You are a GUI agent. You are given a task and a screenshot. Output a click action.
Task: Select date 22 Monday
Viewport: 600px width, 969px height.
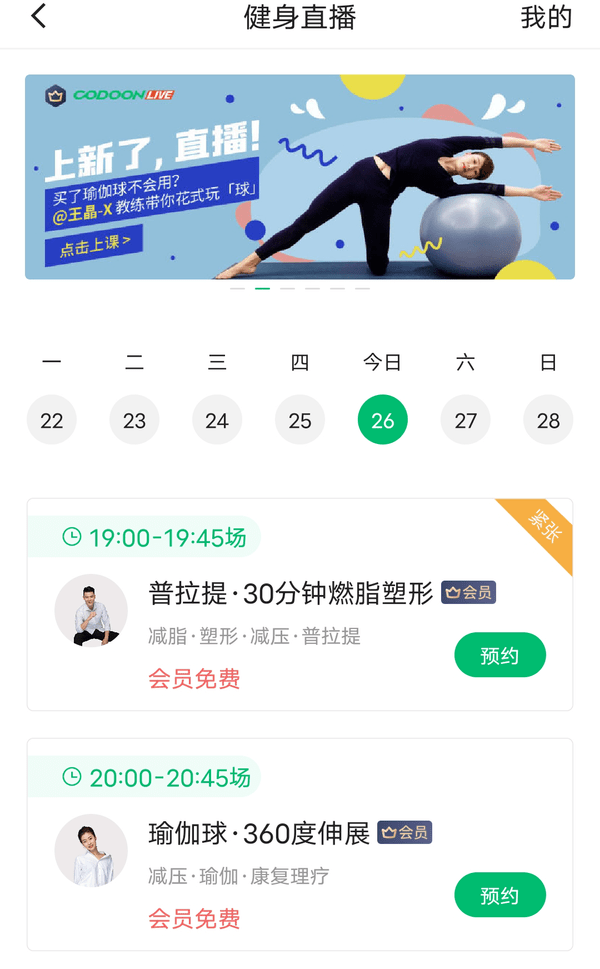pyautogui.click(x=52, y=420)
